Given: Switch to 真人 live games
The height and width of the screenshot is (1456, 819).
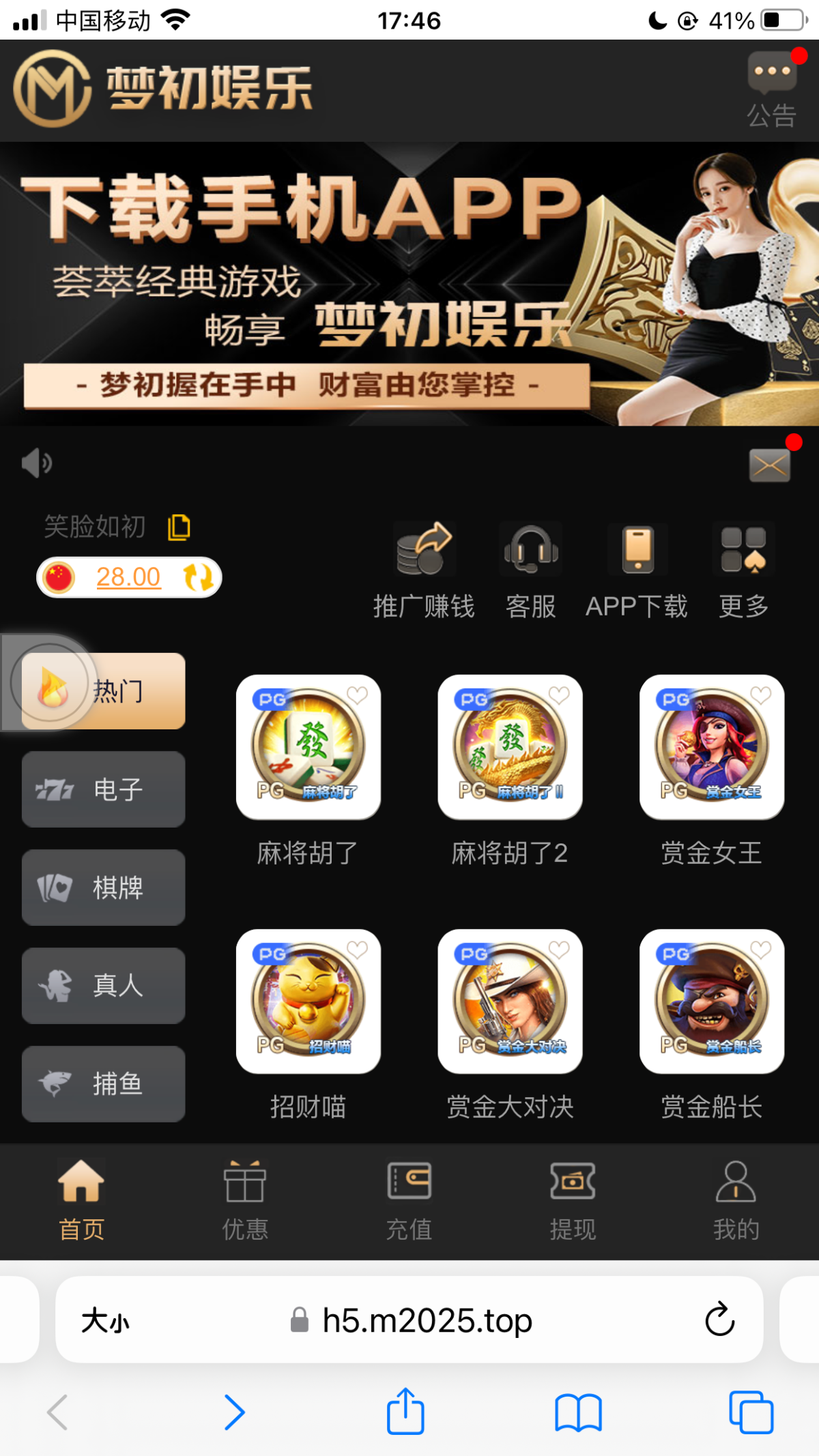Looking at the screenshot, I should [104, 986].
